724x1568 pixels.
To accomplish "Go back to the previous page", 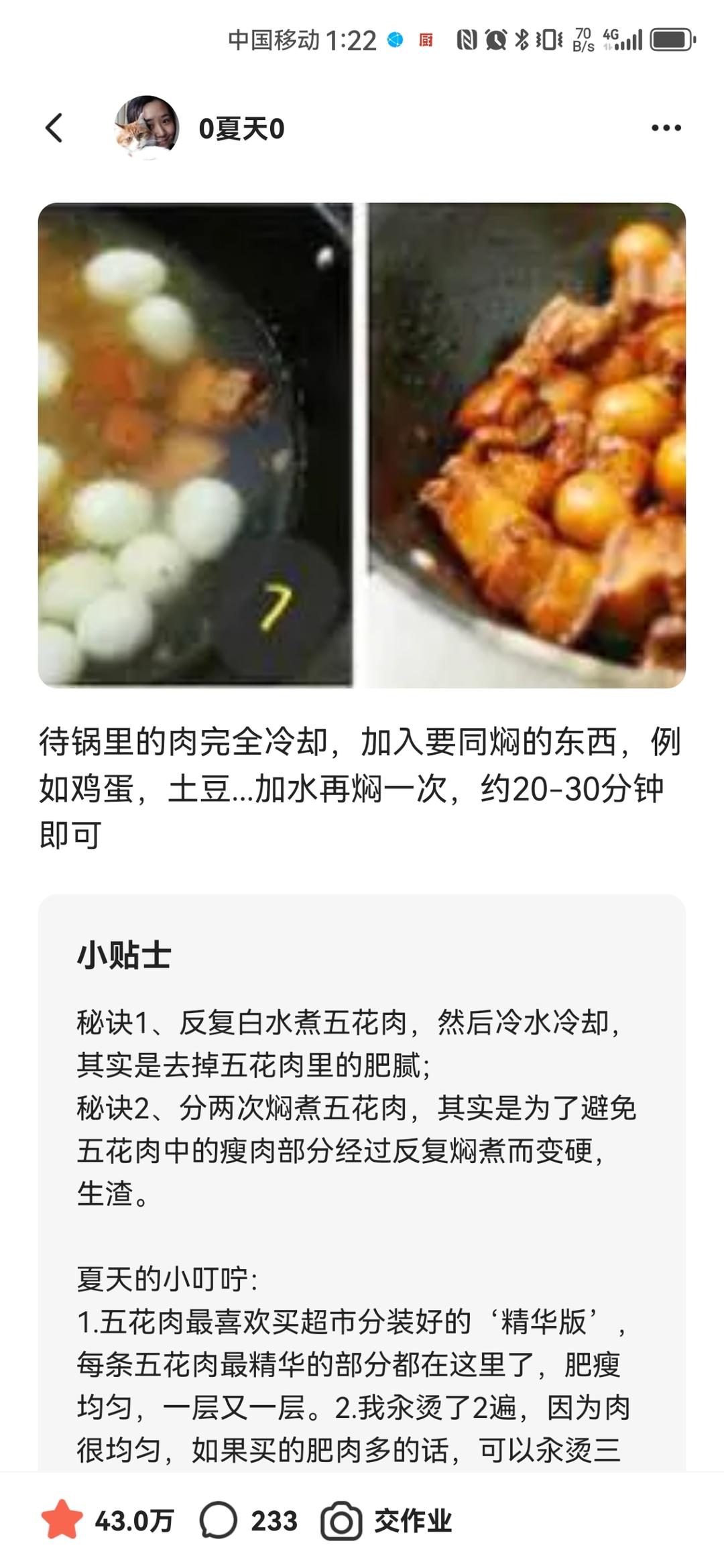I will click(55, 128).
